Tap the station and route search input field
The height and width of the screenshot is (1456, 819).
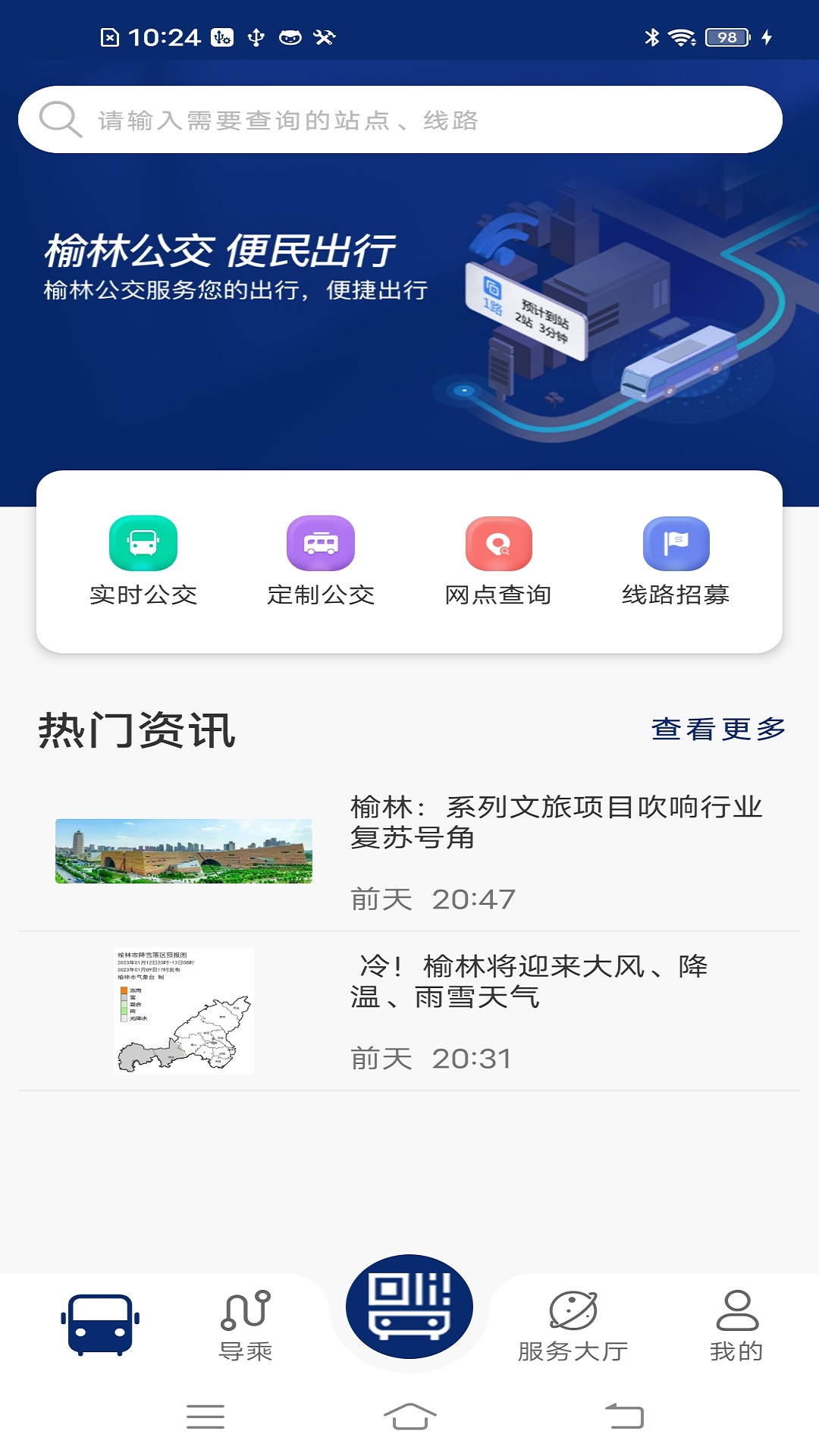[409, 118]
